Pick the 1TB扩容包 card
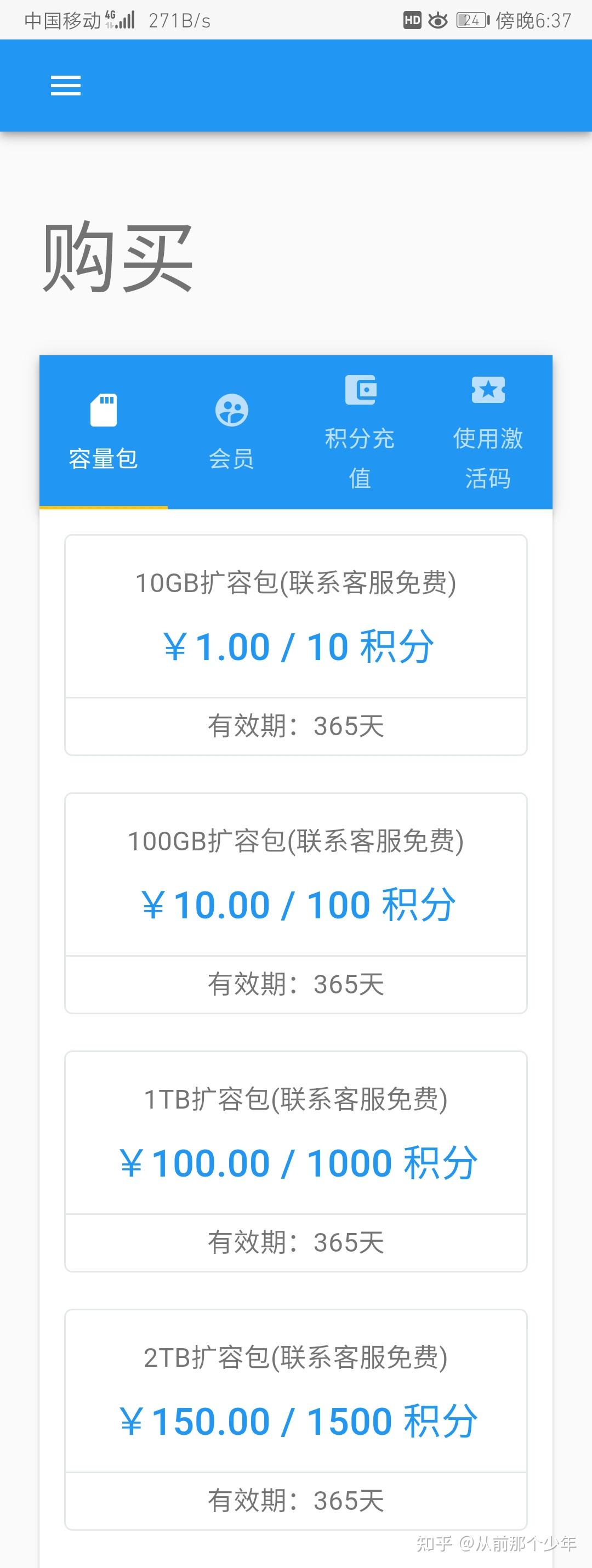This screenshot has height=1568, width=592. [295, 1161]
